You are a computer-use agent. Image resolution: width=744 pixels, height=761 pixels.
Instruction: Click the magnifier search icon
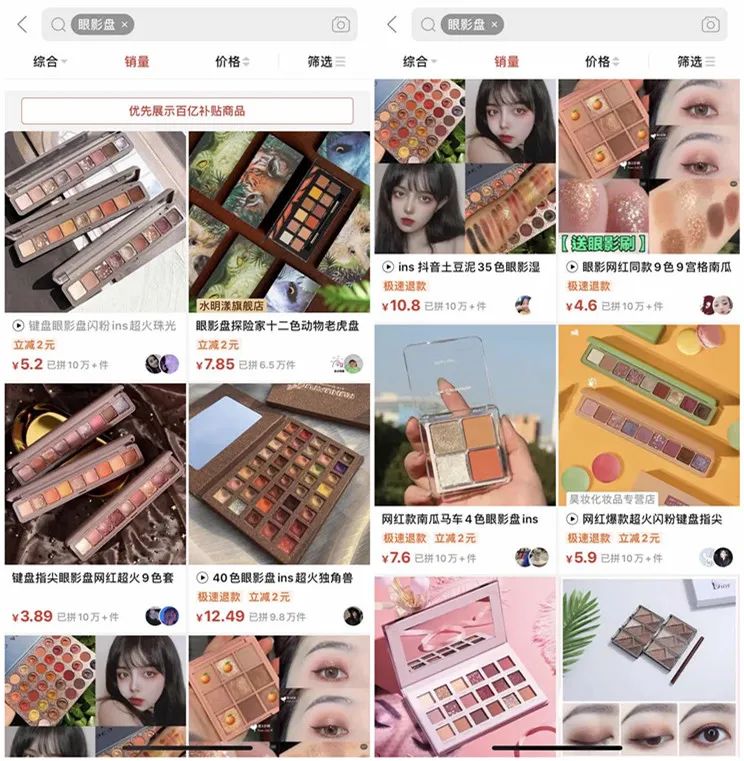58,23
